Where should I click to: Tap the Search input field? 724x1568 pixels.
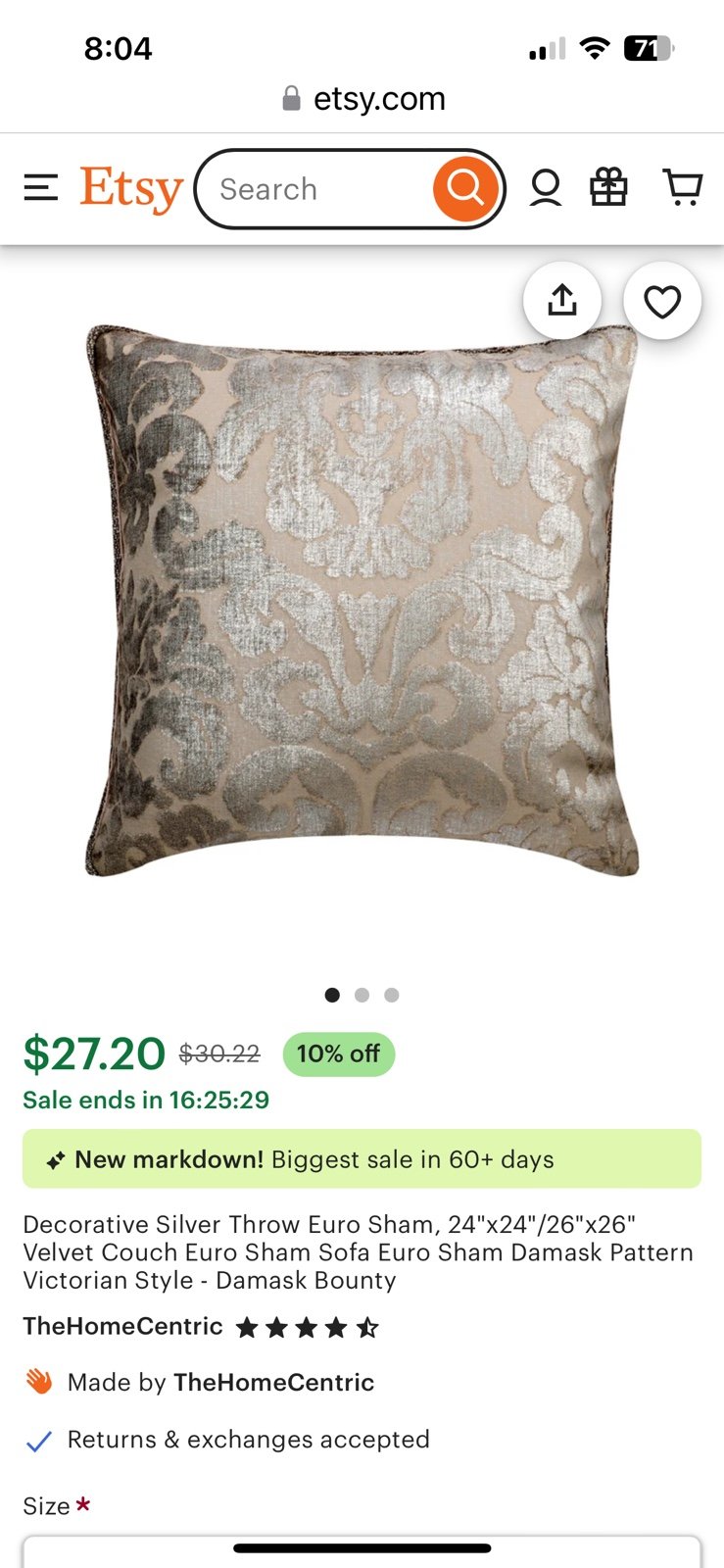[x=314, y=189]
